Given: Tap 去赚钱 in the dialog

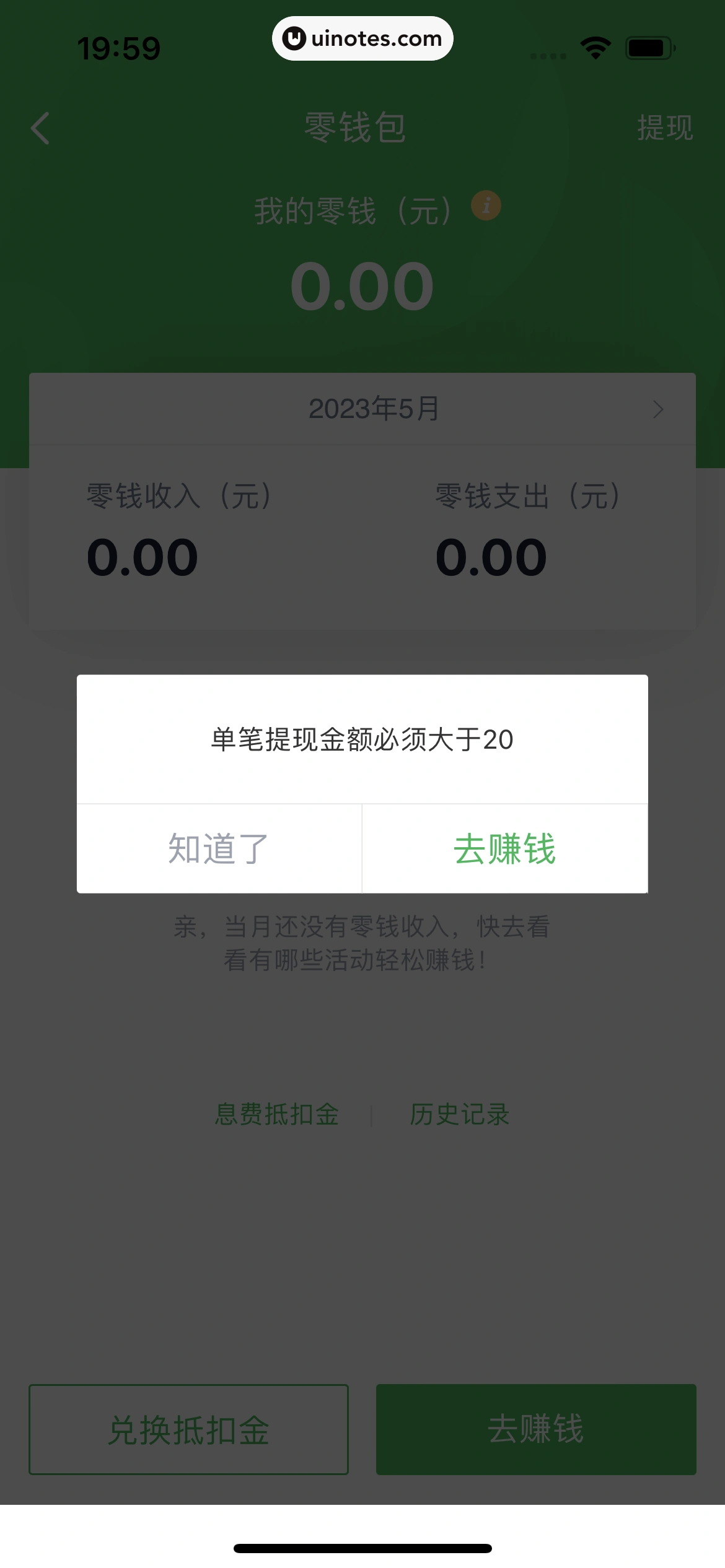Looking at the screenshot, I should coord(504,848).
